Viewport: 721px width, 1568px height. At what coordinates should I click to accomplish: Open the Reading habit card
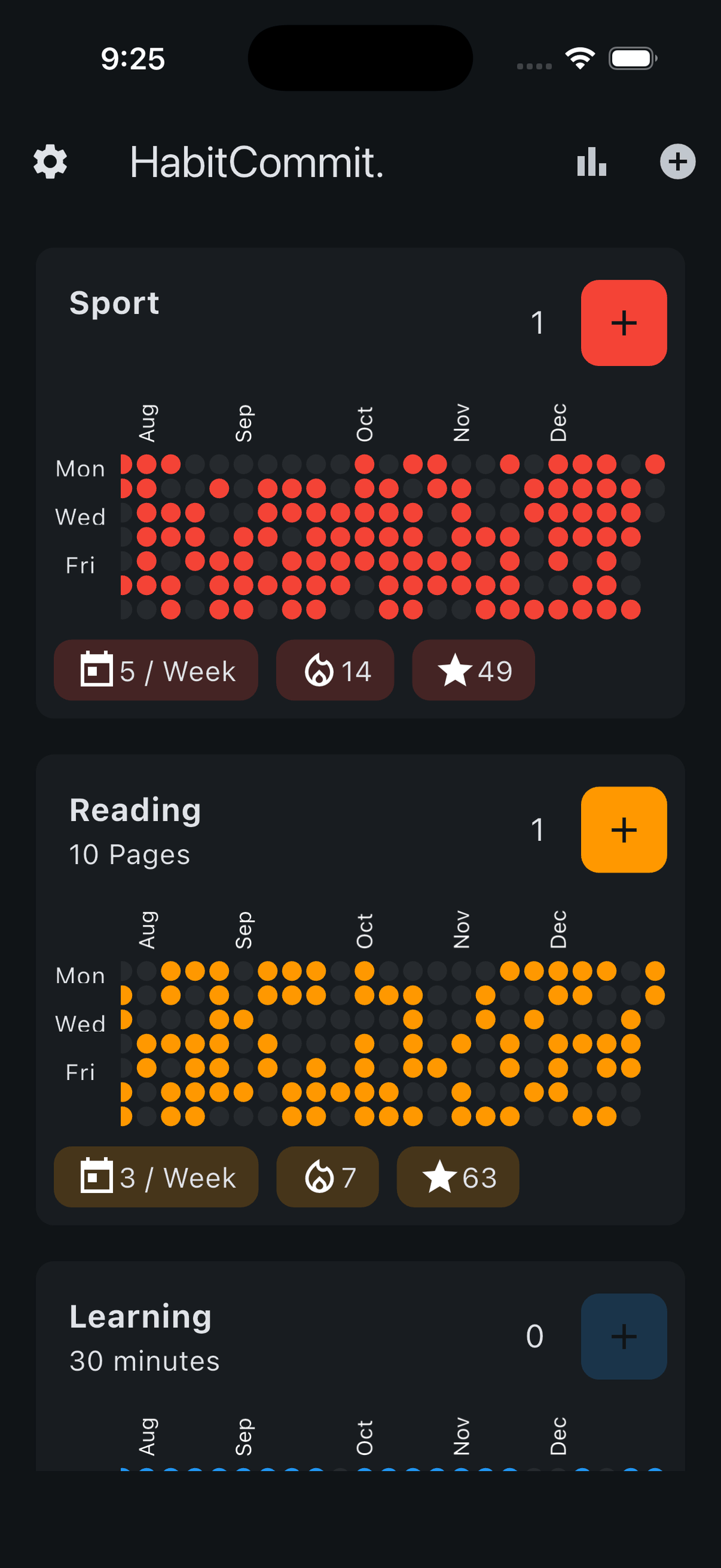(135, 811)
